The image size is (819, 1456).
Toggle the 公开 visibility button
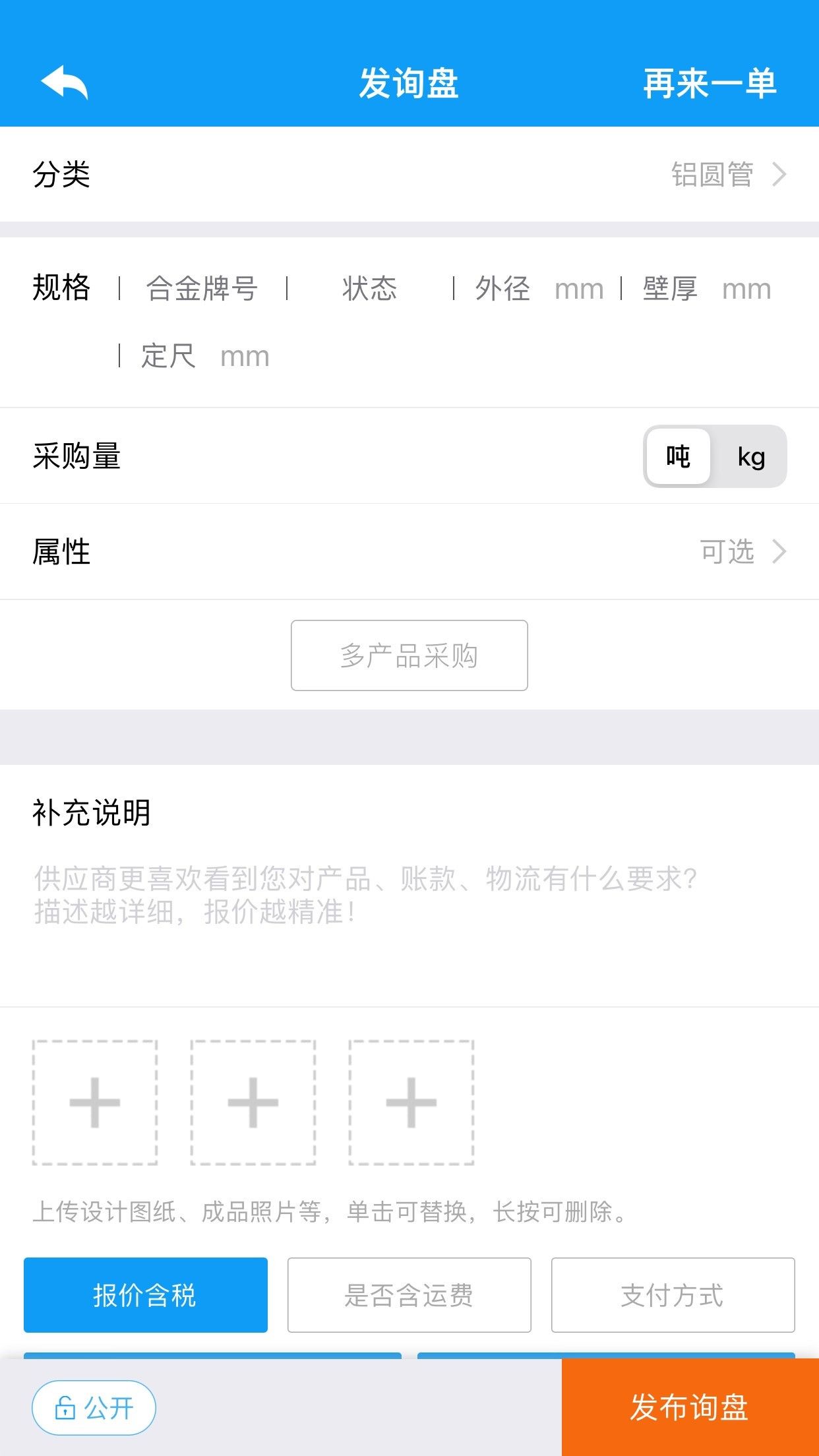click(x=94, y=1408)
